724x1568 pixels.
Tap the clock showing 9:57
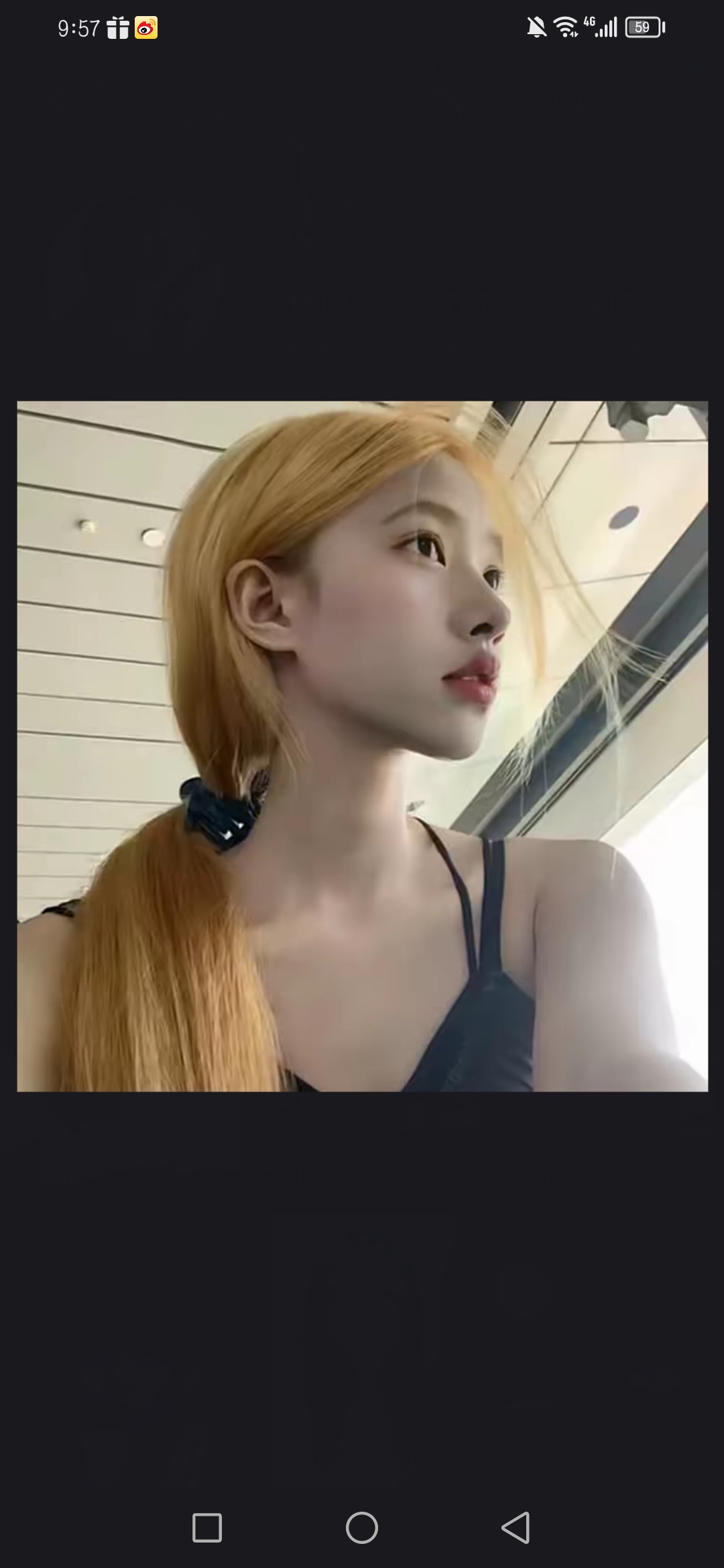pyautogui.click(x=78, y=27)
